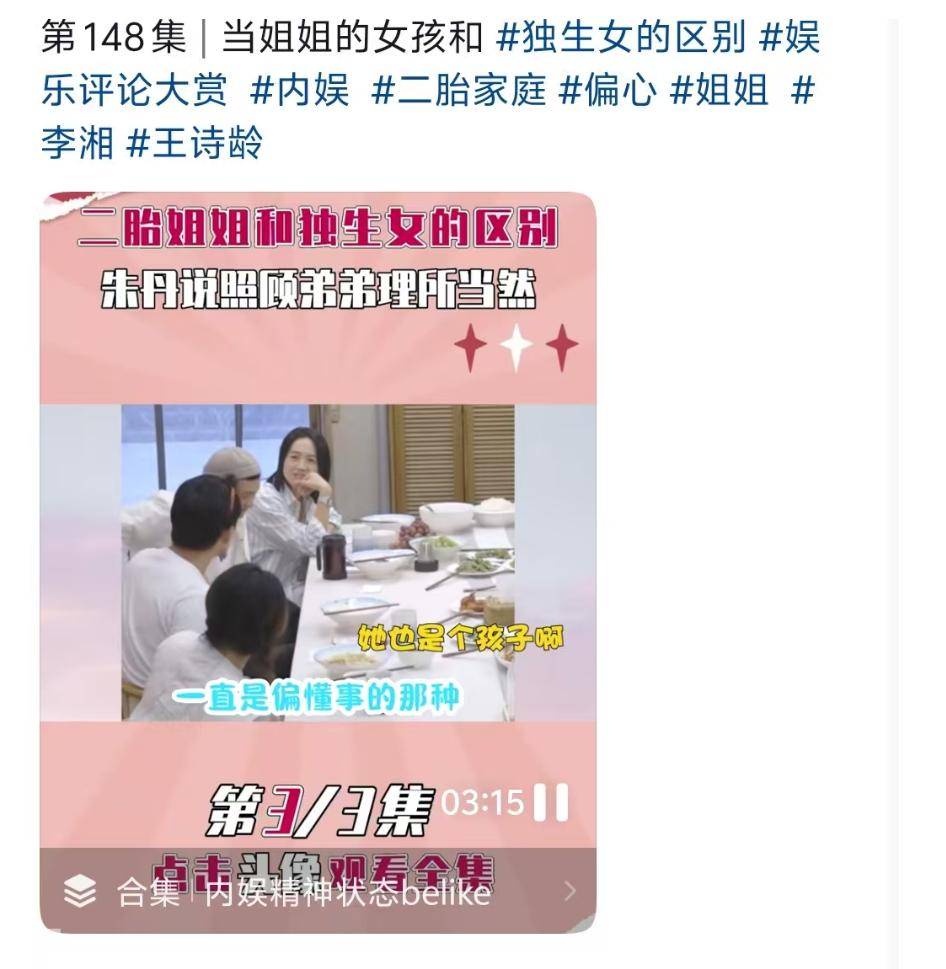Open the #二胎家庭 hashtag
The height and width of the screenshot is (969, 946).
458,90
